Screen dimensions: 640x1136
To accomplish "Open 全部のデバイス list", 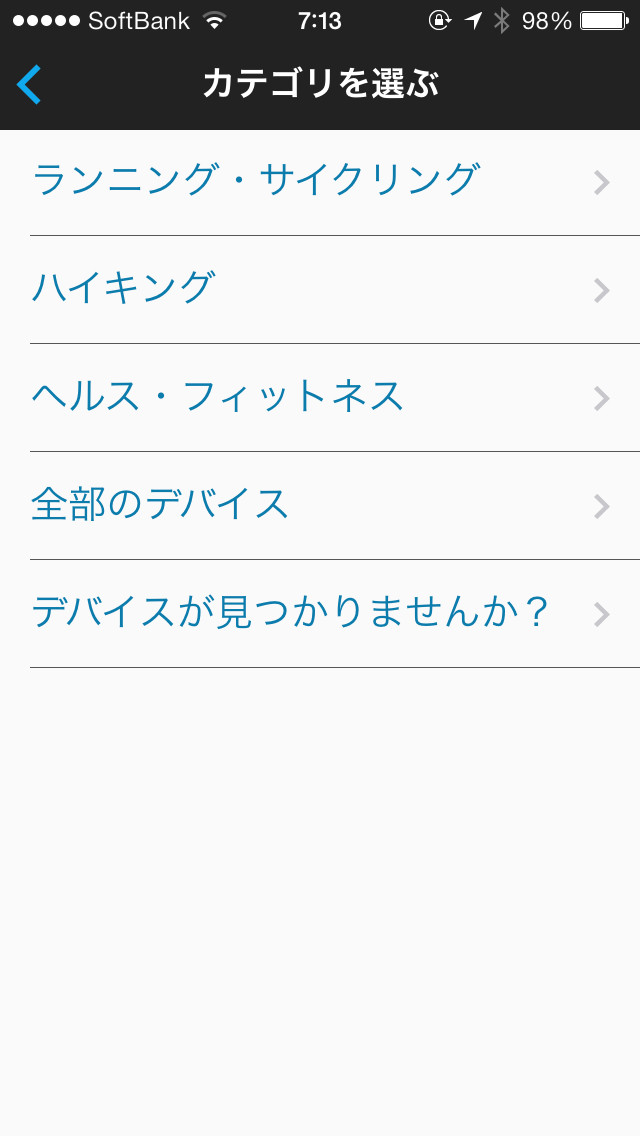I will click(320, 506).
